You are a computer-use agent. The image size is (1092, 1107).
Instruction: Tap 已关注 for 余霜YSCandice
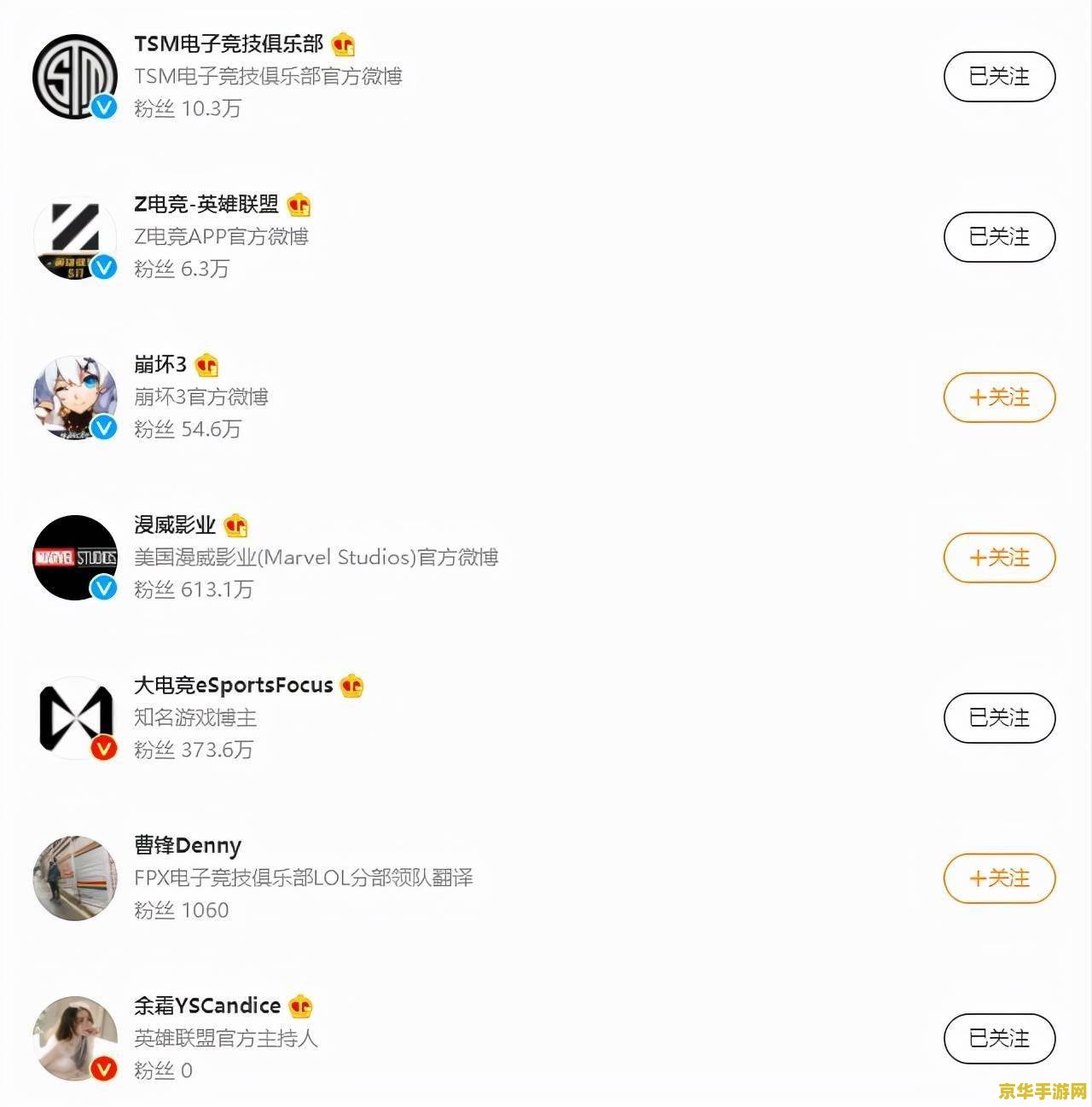pyautogui.click(x=999, y=1039)
